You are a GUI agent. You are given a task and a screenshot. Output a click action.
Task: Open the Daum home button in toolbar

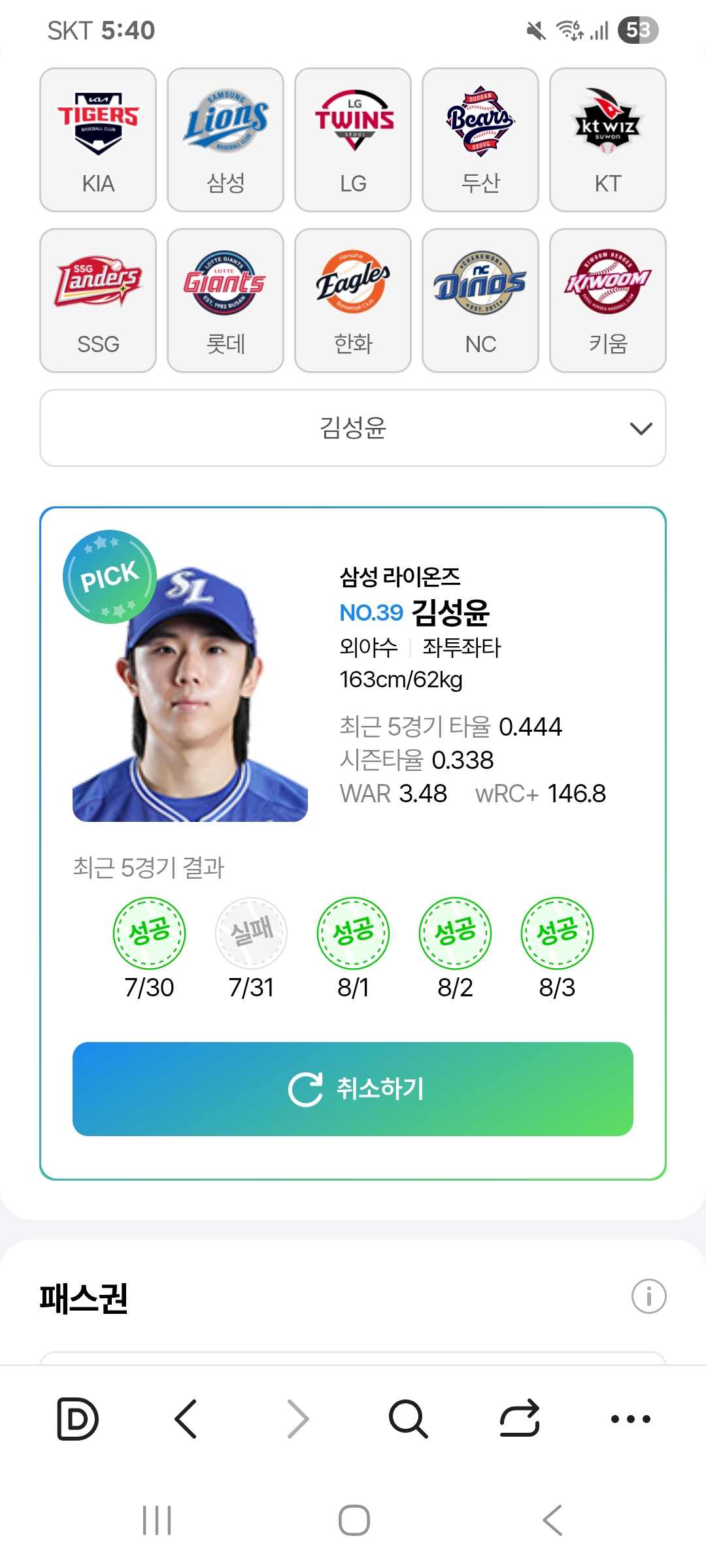[x=78, y=1419]
